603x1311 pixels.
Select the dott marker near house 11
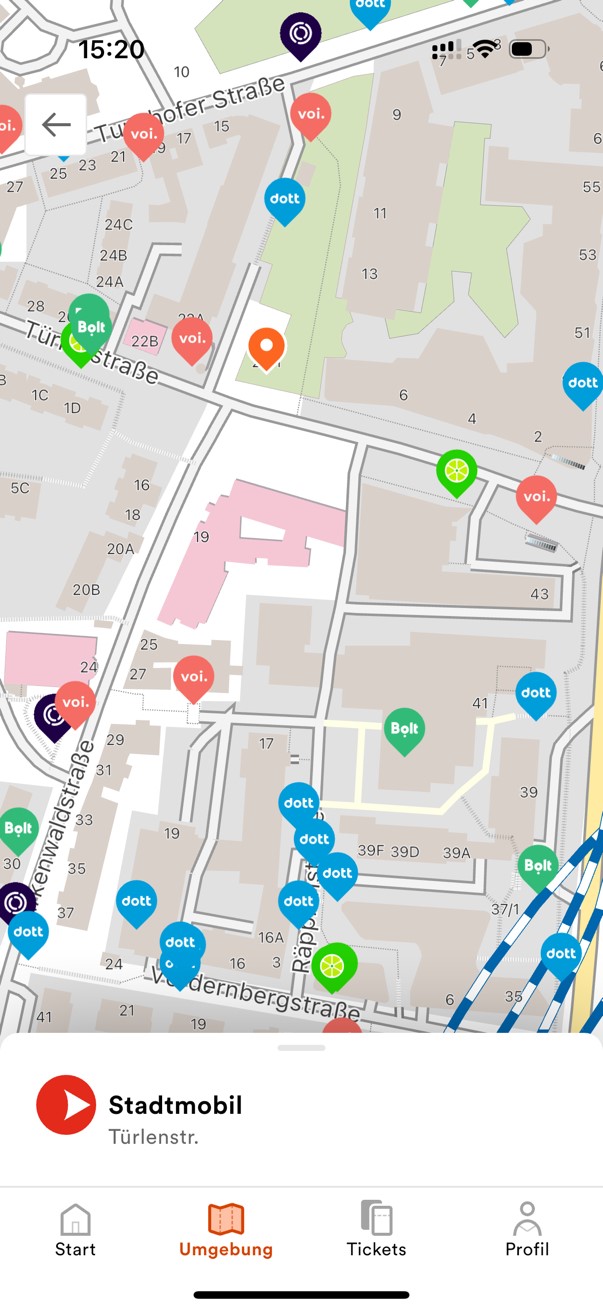pyautogui.click(x=285, y=198)
